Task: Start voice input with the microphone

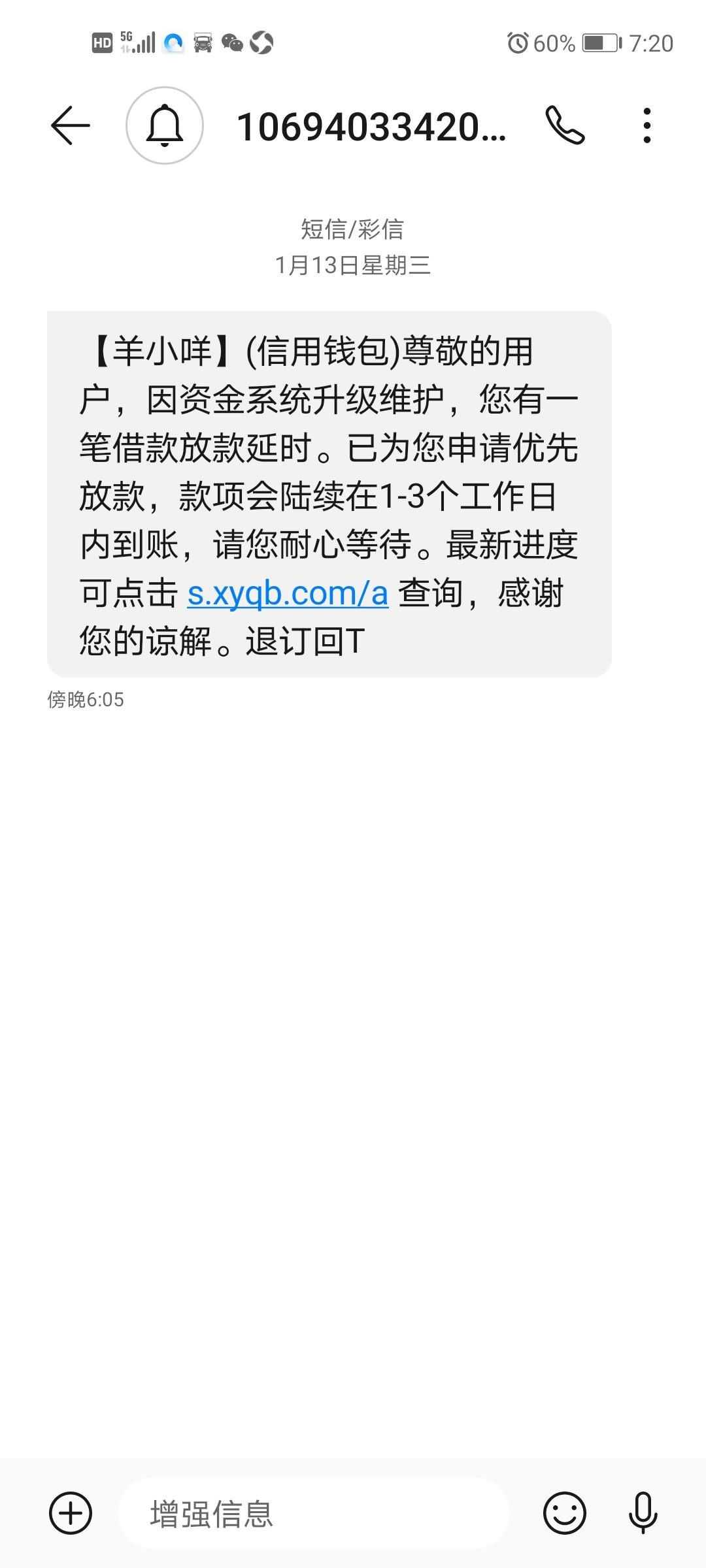Action: point(643,1513)
